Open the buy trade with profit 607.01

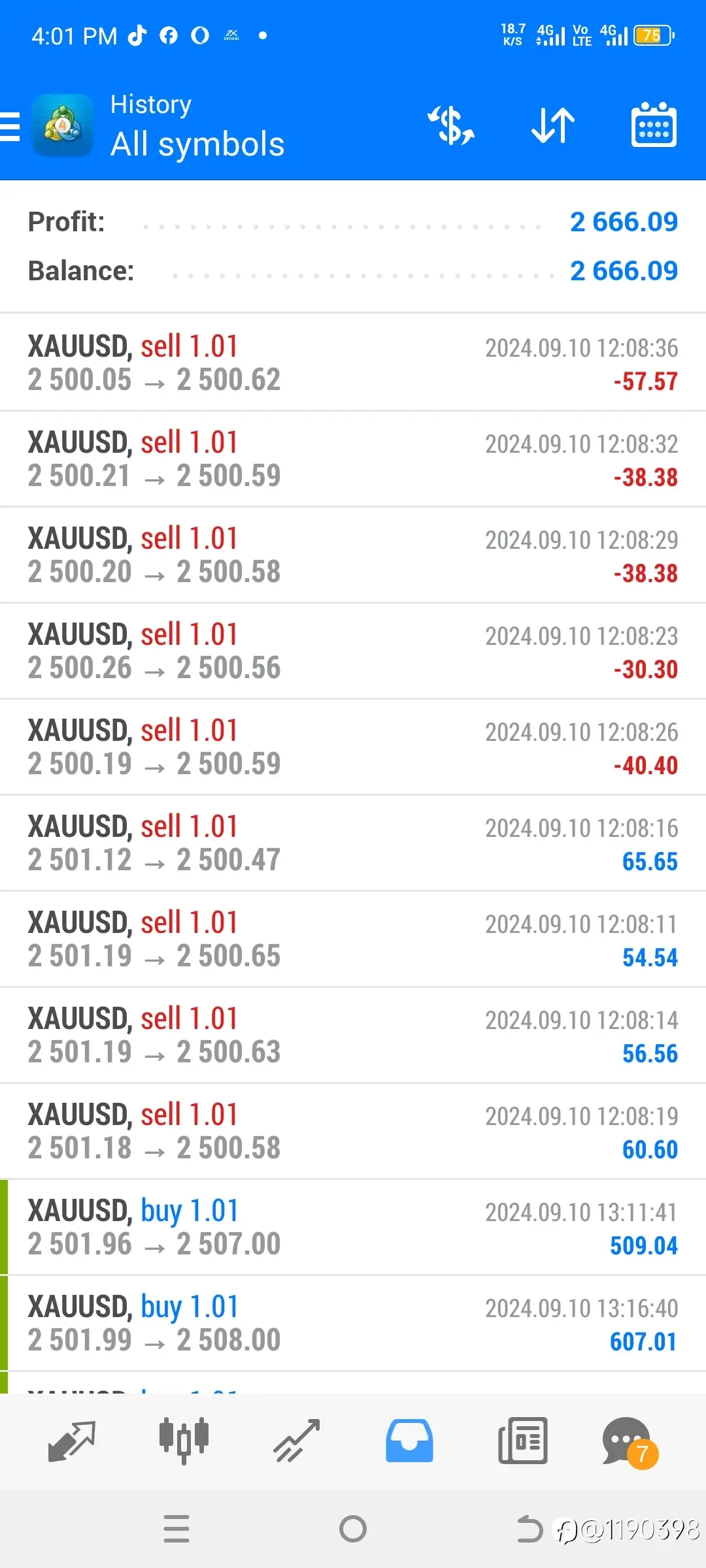coord(353,1323)
